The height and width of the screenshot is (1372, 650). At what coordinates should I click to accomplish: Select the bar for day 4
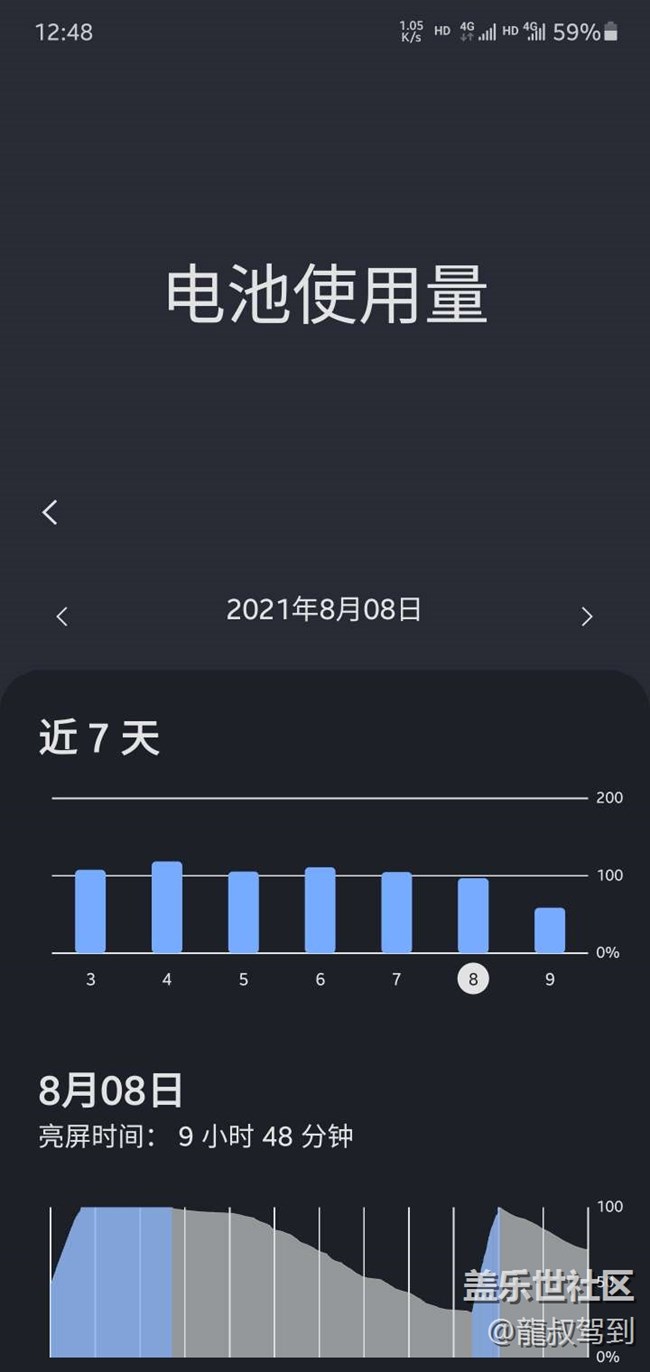(167, 907)
